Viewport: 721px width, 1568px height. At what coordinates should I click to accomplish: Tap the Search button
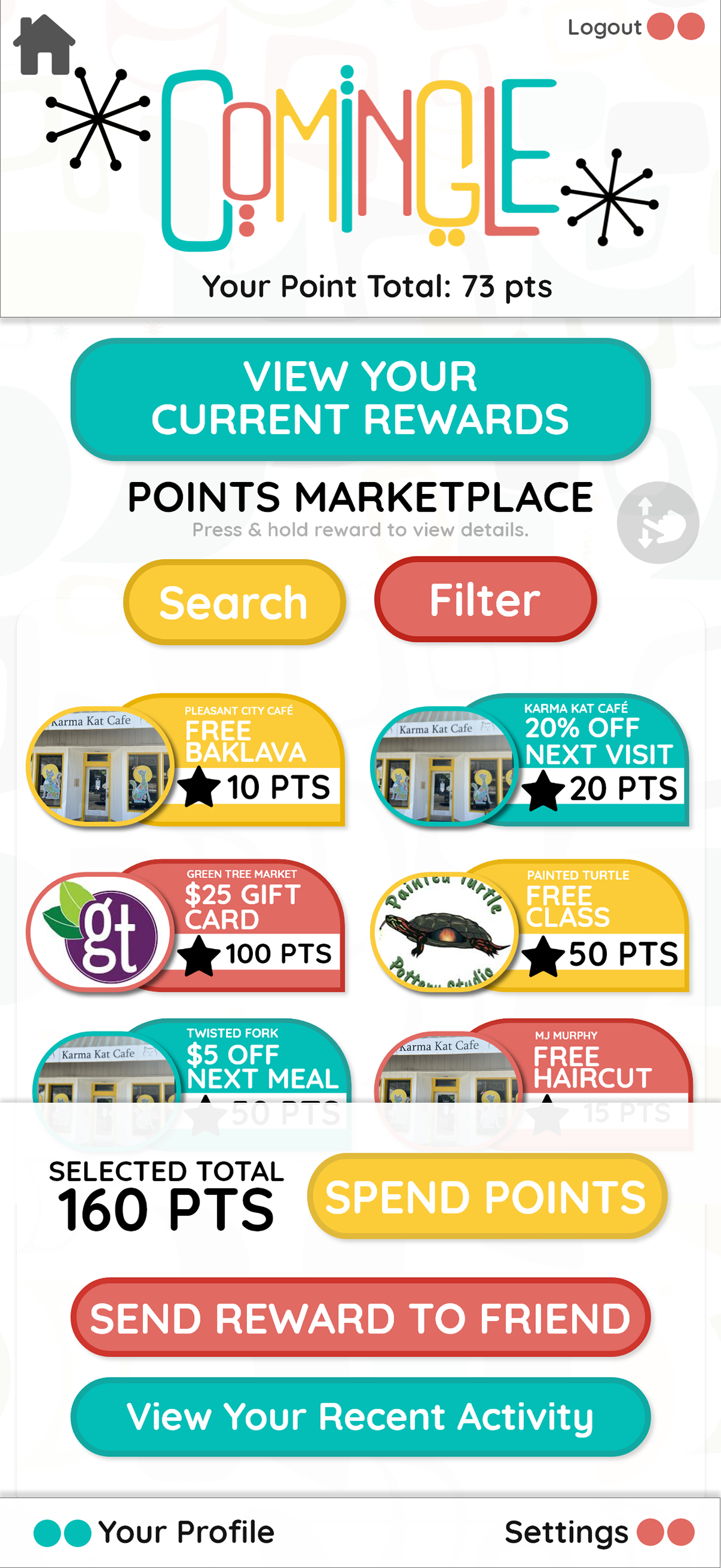click(x=234, y=602)
